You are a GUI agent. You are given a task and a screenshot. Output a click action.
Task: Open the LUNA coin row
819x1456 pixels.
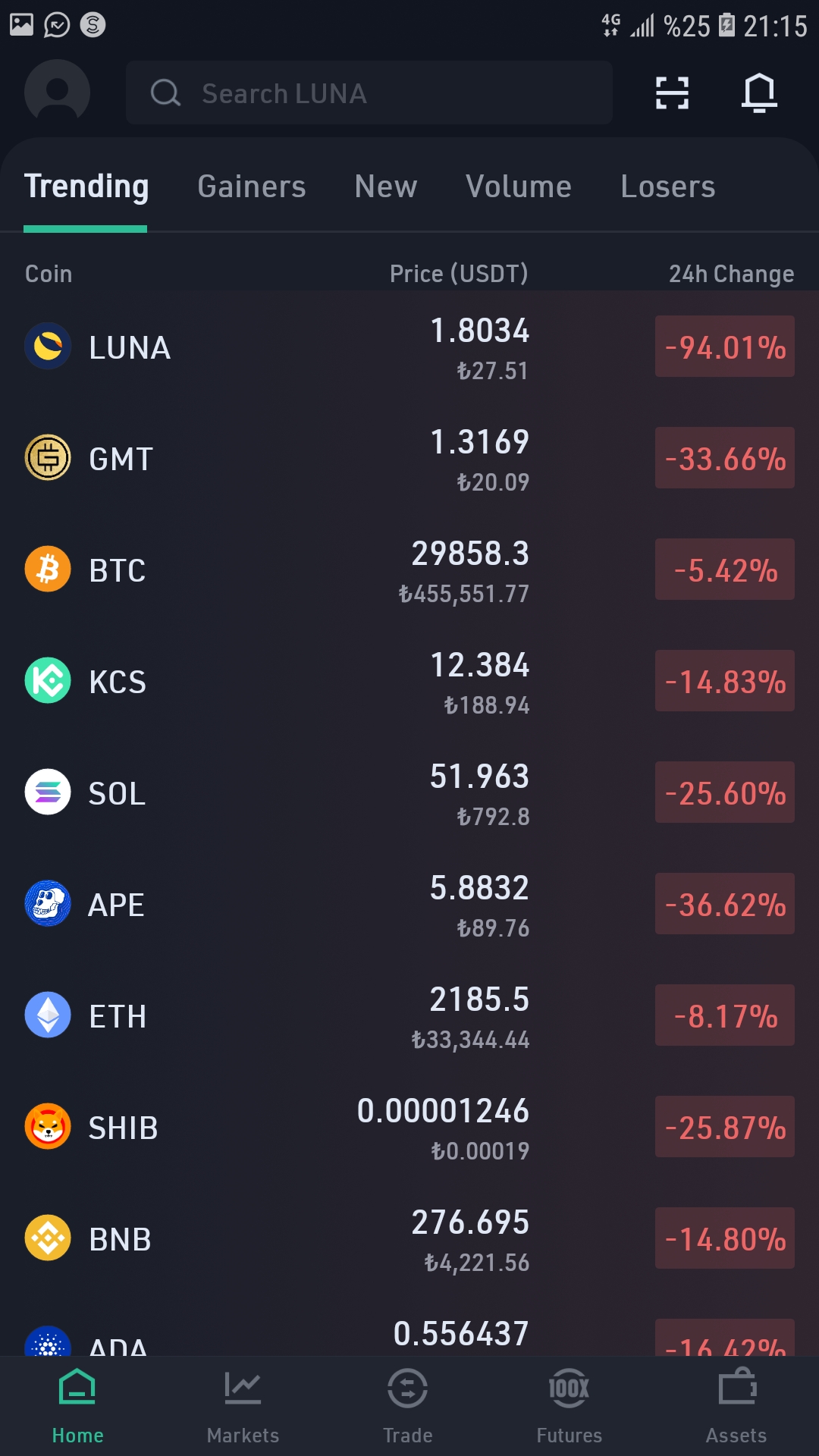pyautogui.click(x=409, y=347)
